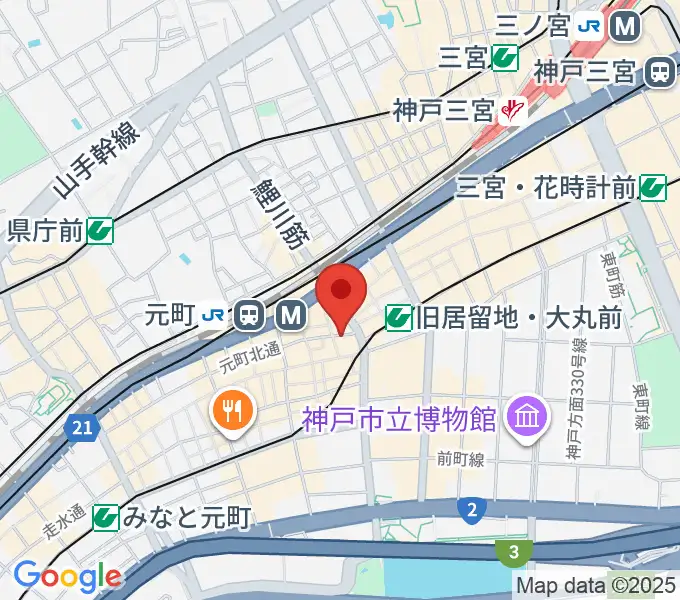This screenshot has width=680, height=600.
Task: Open the Google logo link
Action: point(67,577)
